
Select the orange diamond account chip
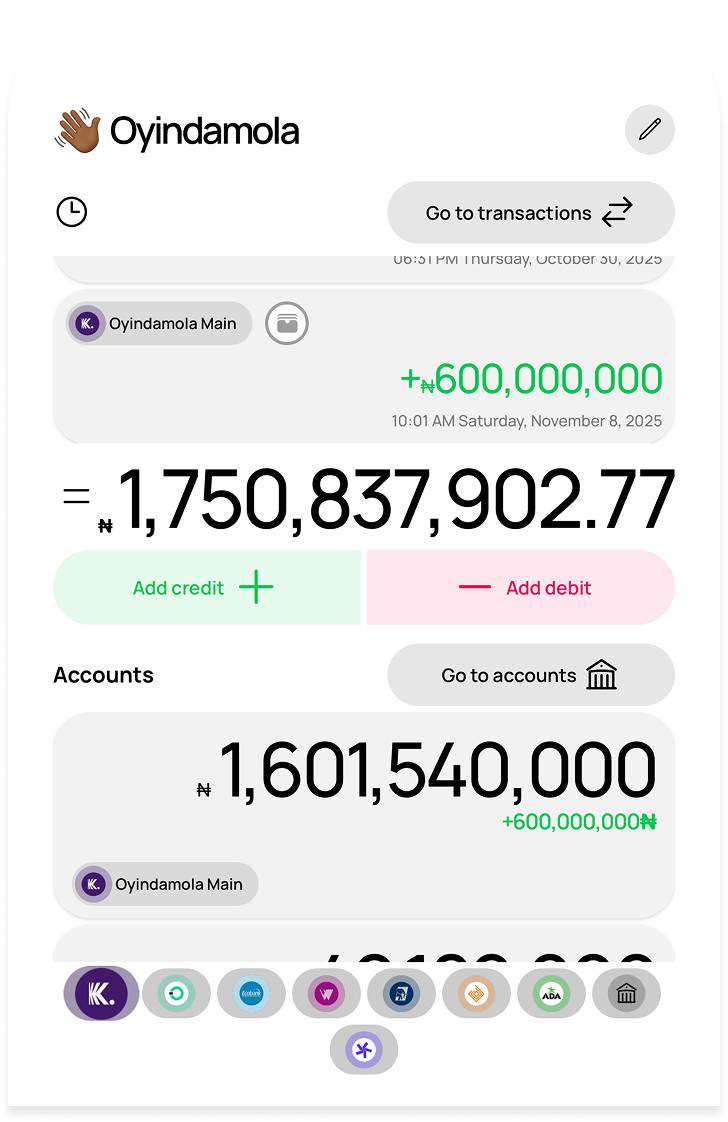tap(476, 994)
